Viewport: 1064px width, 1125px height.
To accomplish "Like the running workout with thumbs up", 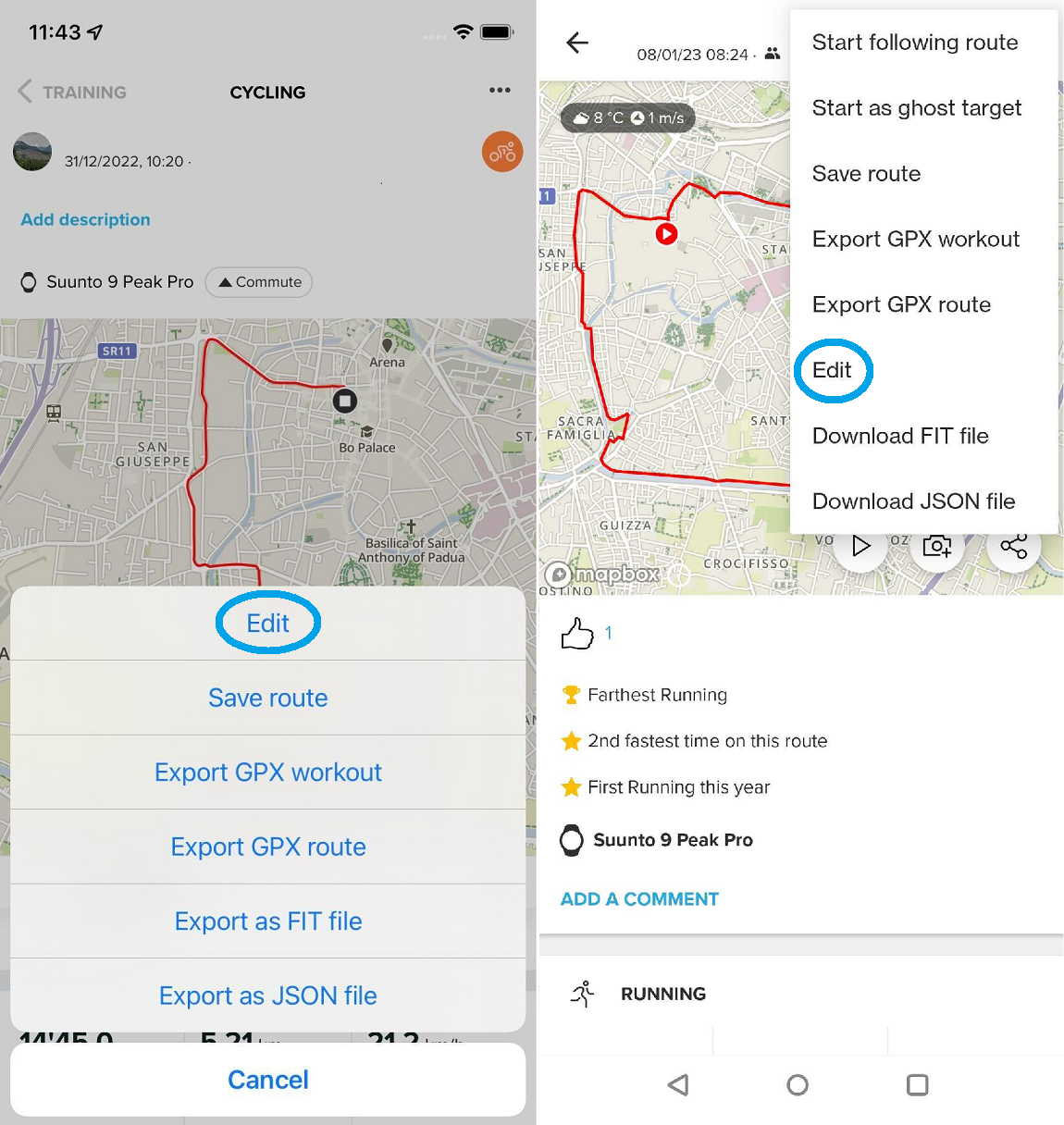I will [577, 634].
